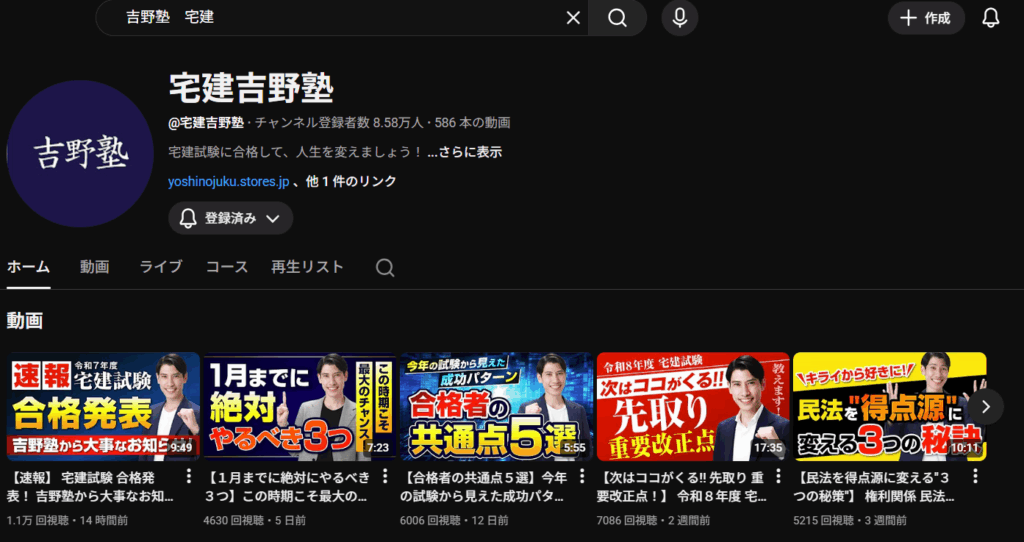The height and width of the screenshot is (542, 1024).
Task: Open the notifications bell
Action: [991, 18]
